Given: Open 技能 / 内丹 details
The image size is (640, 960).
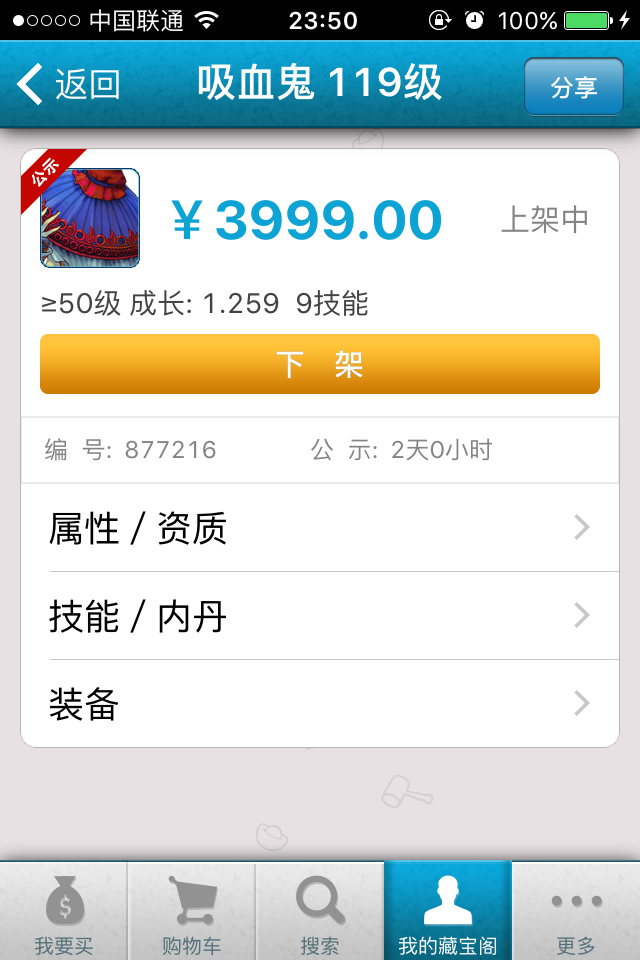Looking at the screenshot, I should tap(320, 616).
